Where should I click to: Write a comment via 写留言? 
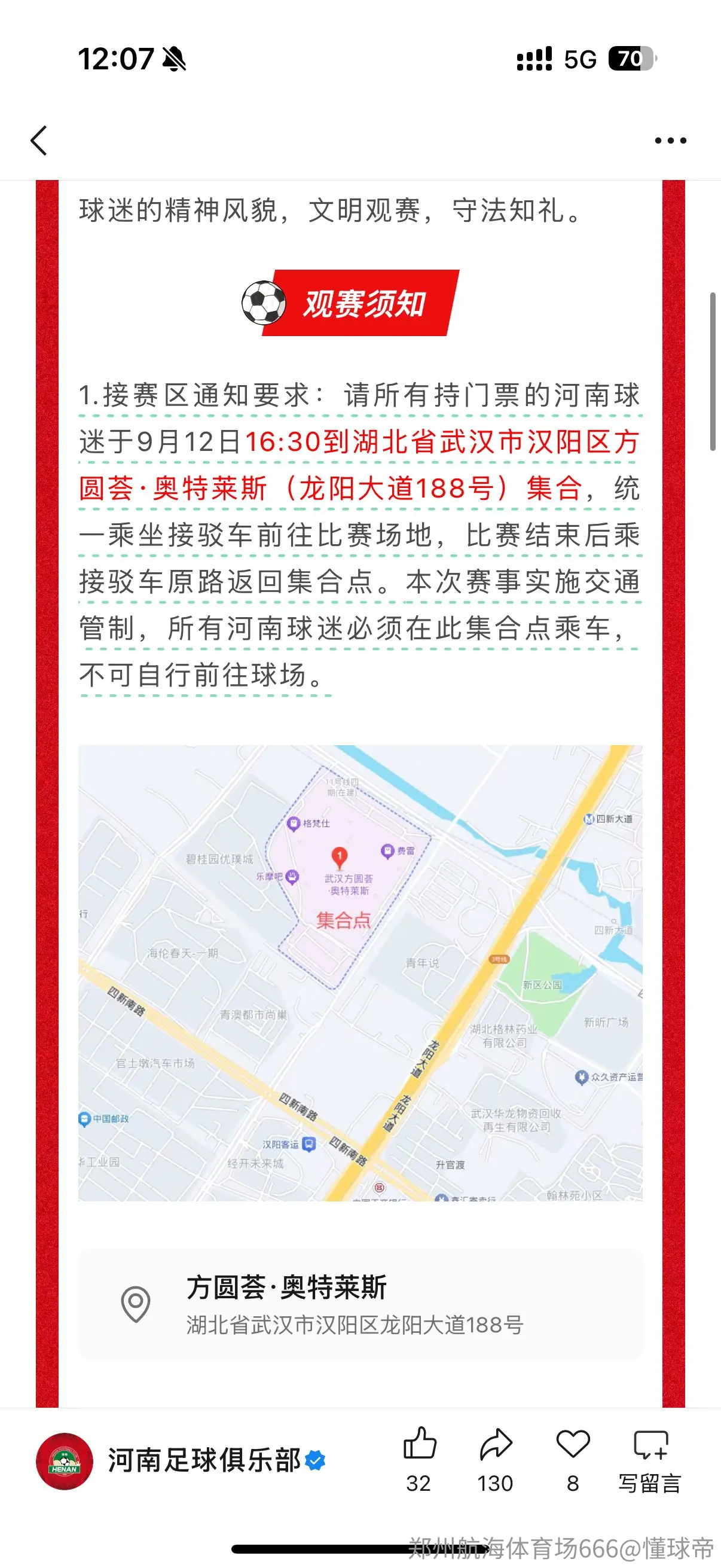click(x=650, y=1459)
